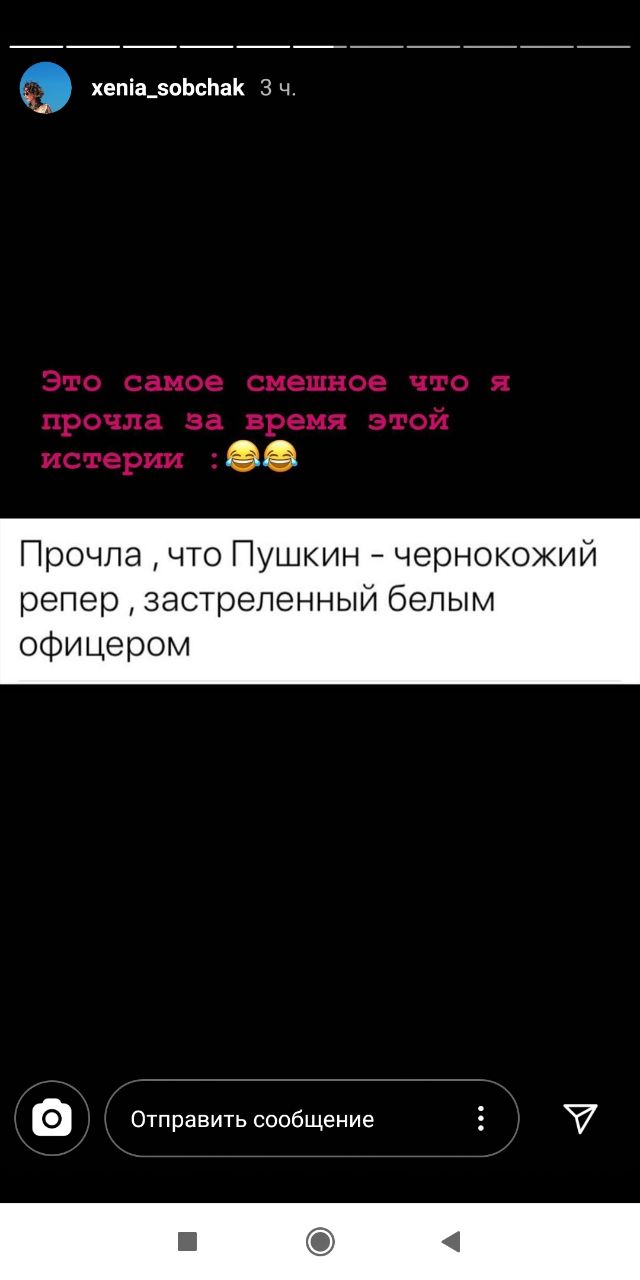
Task: Open the three-dot story options
Action: click(x=481, y=1118)
